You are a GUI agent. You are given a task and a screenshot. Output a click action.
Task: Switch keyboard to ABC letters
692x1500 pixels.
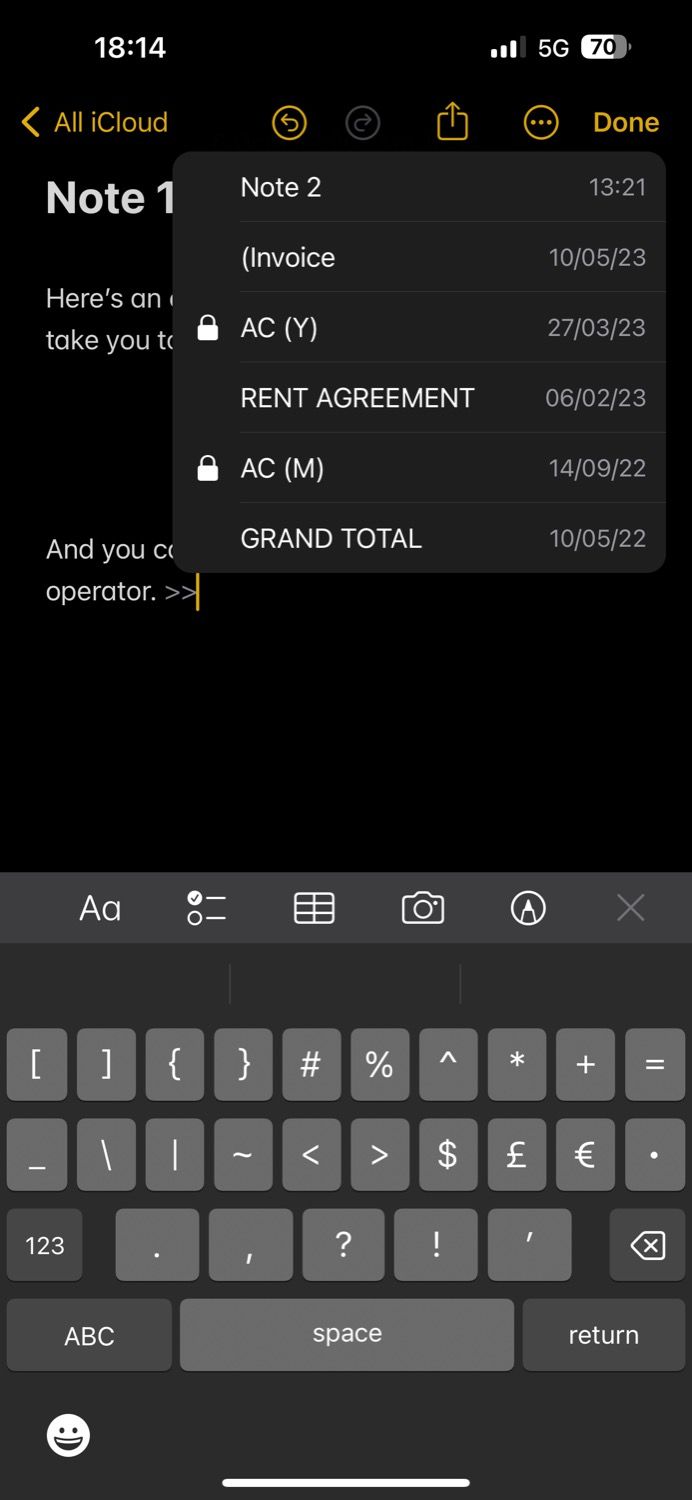(89, 1335)
